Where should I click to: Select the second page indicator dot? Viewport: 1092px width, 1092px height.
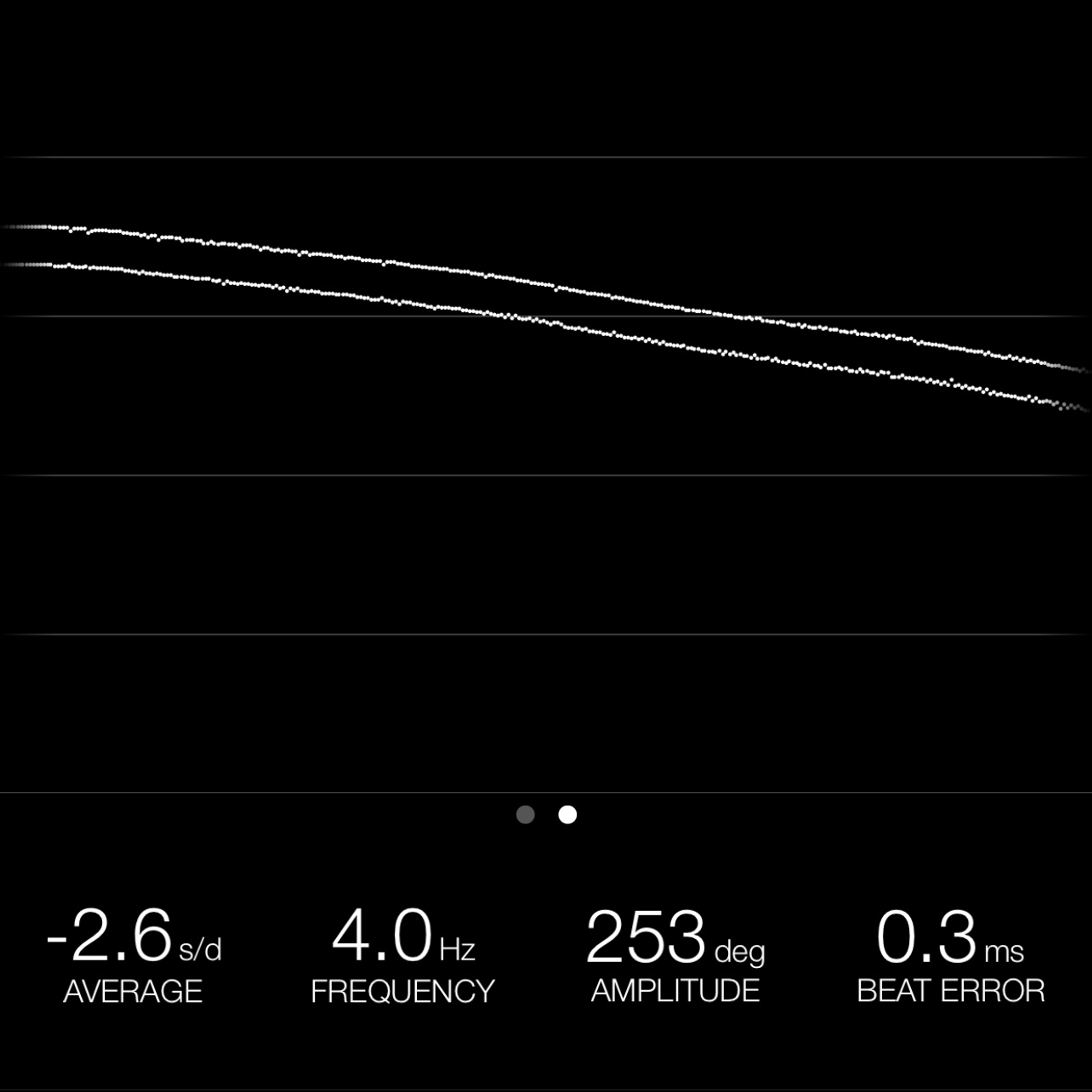568,814
